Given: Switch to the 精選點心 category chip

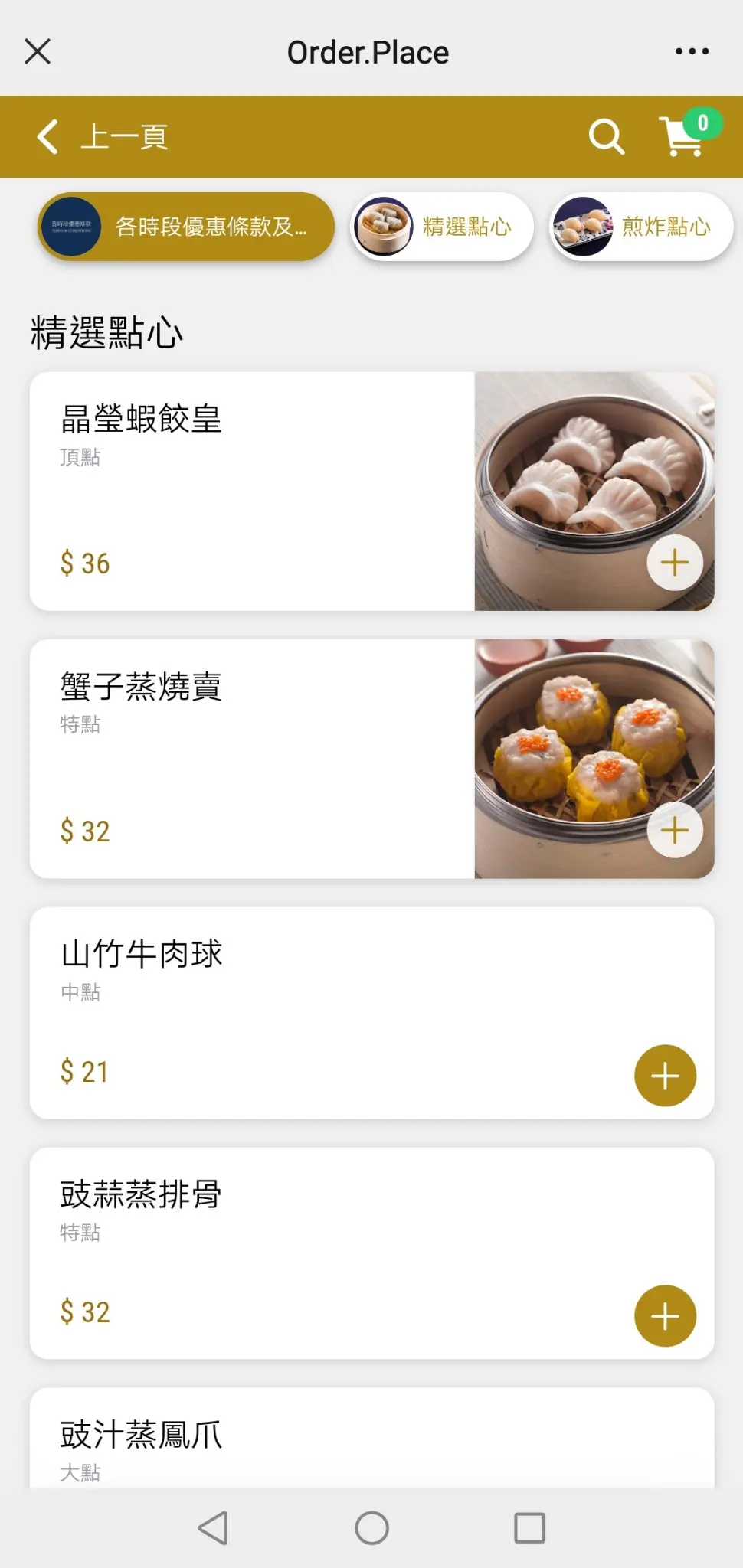Looking at the screenshot, I should coord(442,227).
